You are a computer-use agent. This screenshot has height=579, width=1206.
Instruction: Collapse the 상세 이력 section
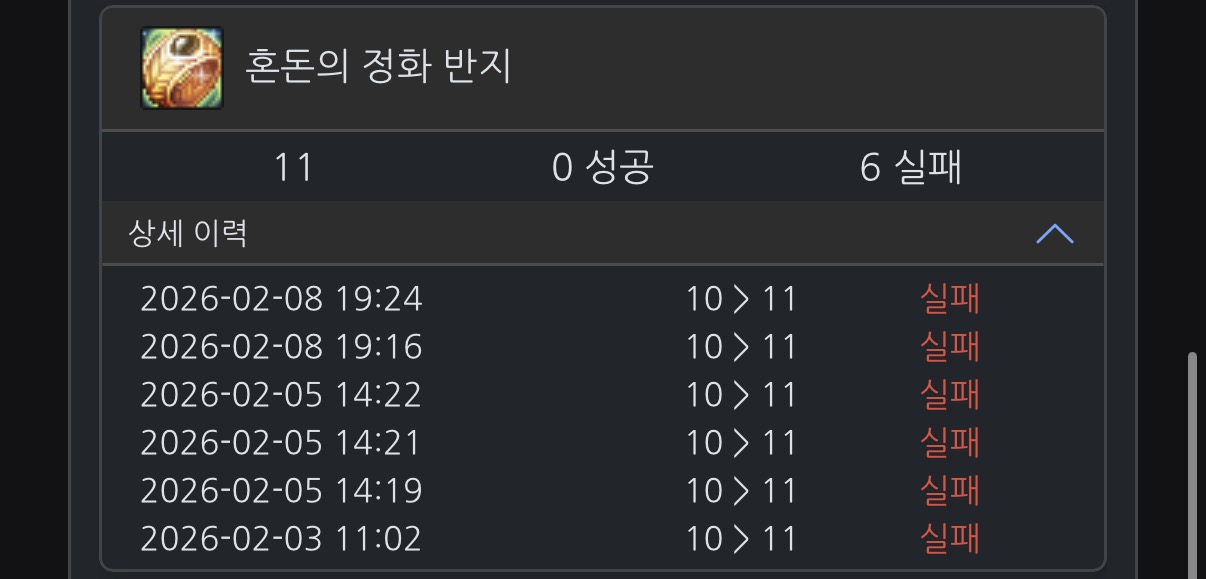click(x=1055, y=234)
